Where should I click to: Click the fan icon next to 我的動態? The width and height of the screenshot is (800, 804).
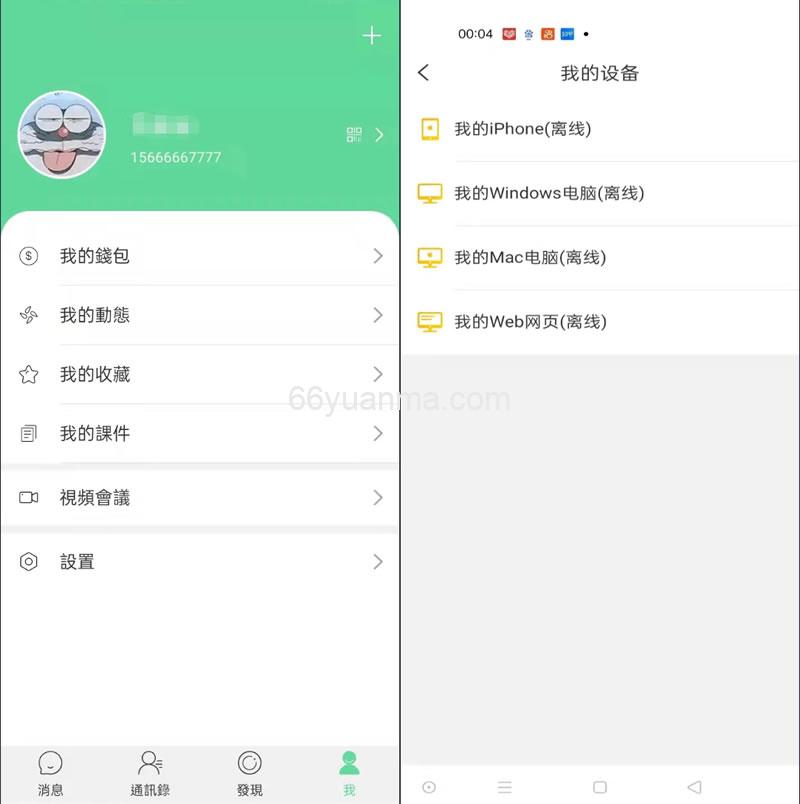point(27,315)
